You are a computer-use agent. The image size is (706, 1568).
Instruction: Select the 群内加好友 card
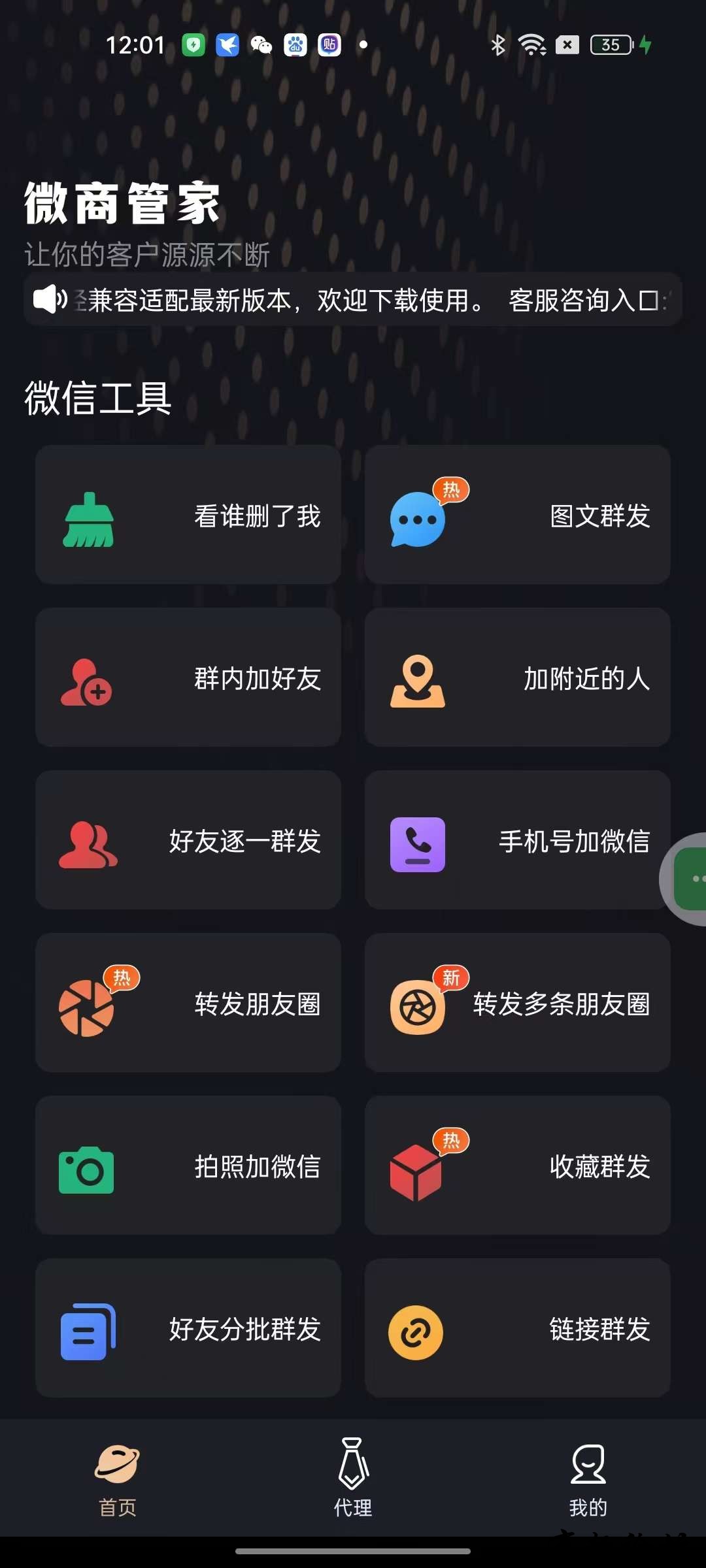coord(188,678)
